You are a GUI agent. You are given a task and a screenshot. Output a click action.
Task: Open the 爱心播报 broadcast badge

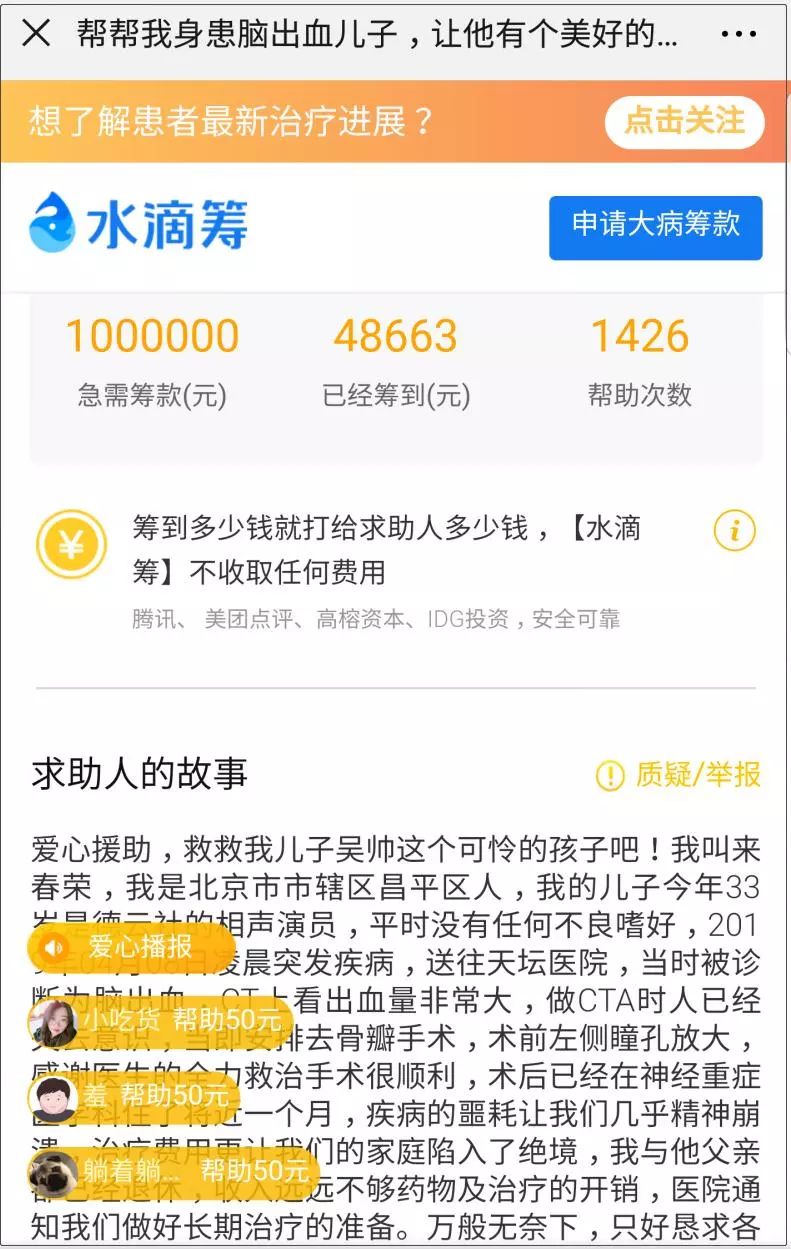(131, 946)
